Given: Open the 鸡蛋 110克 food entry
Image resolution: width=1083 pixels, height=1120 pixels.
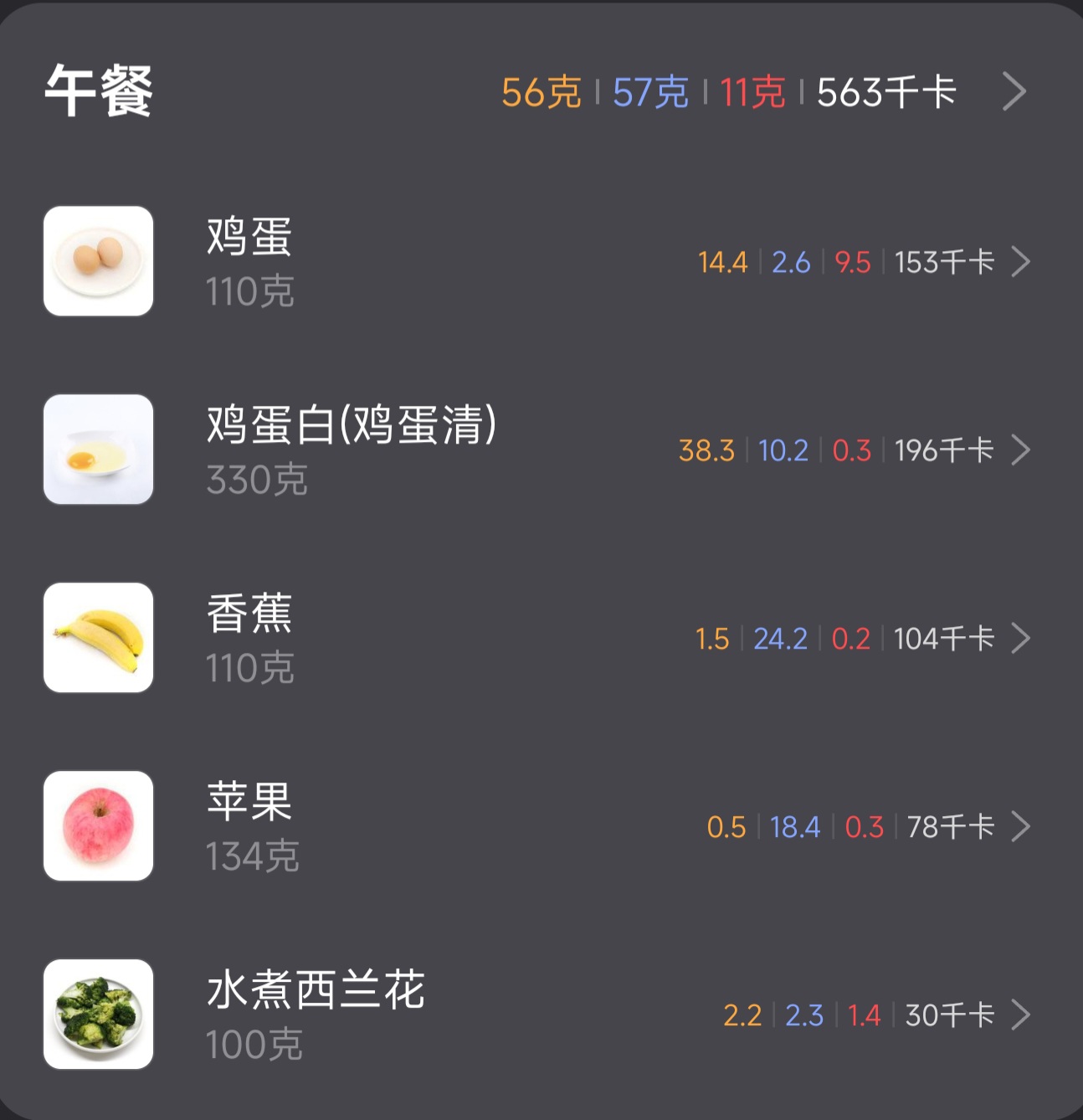Looking at the screenshot, I should (x=536, y=262).
